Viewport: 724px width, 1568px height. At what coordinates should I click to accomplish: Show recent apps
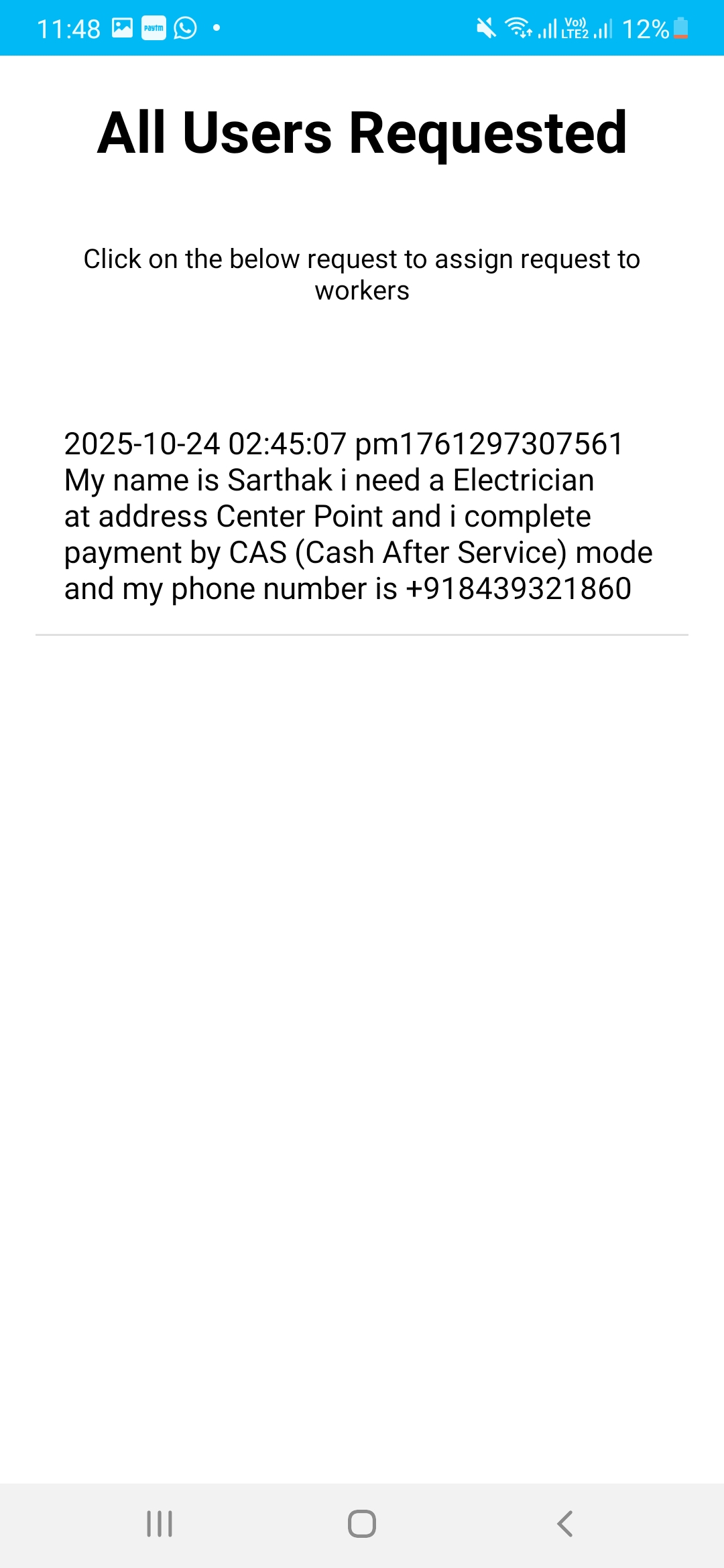[160, 1524]
